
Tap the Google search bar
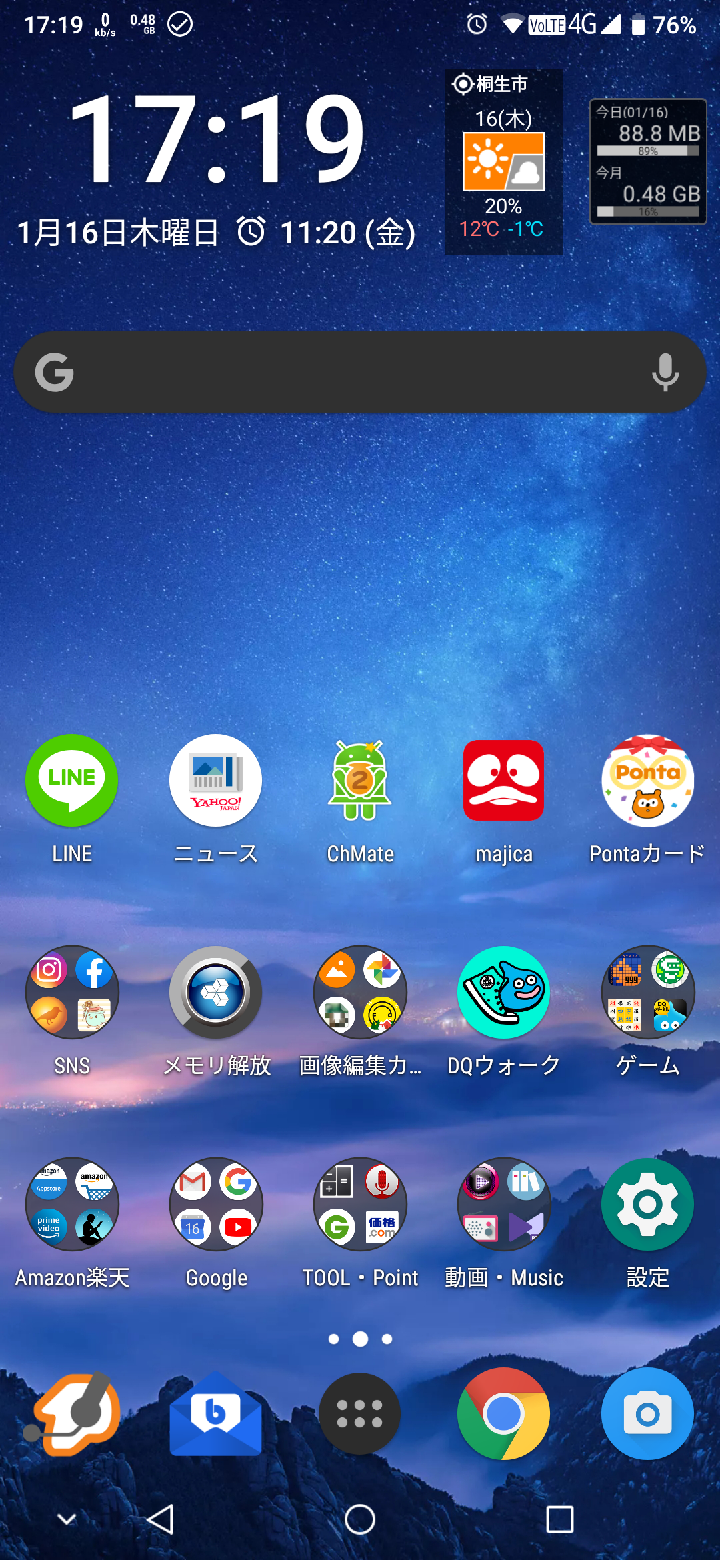(340, 372)
